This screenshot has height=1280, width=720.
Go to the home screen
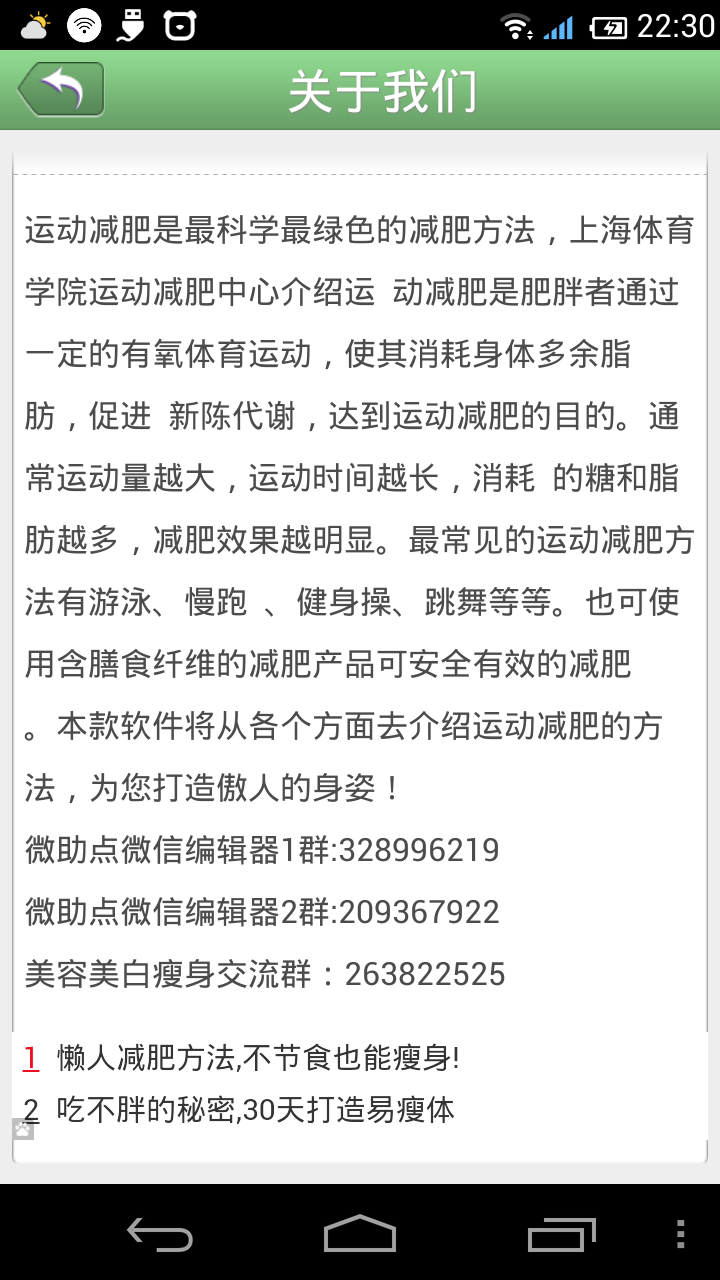point(360,1234)
